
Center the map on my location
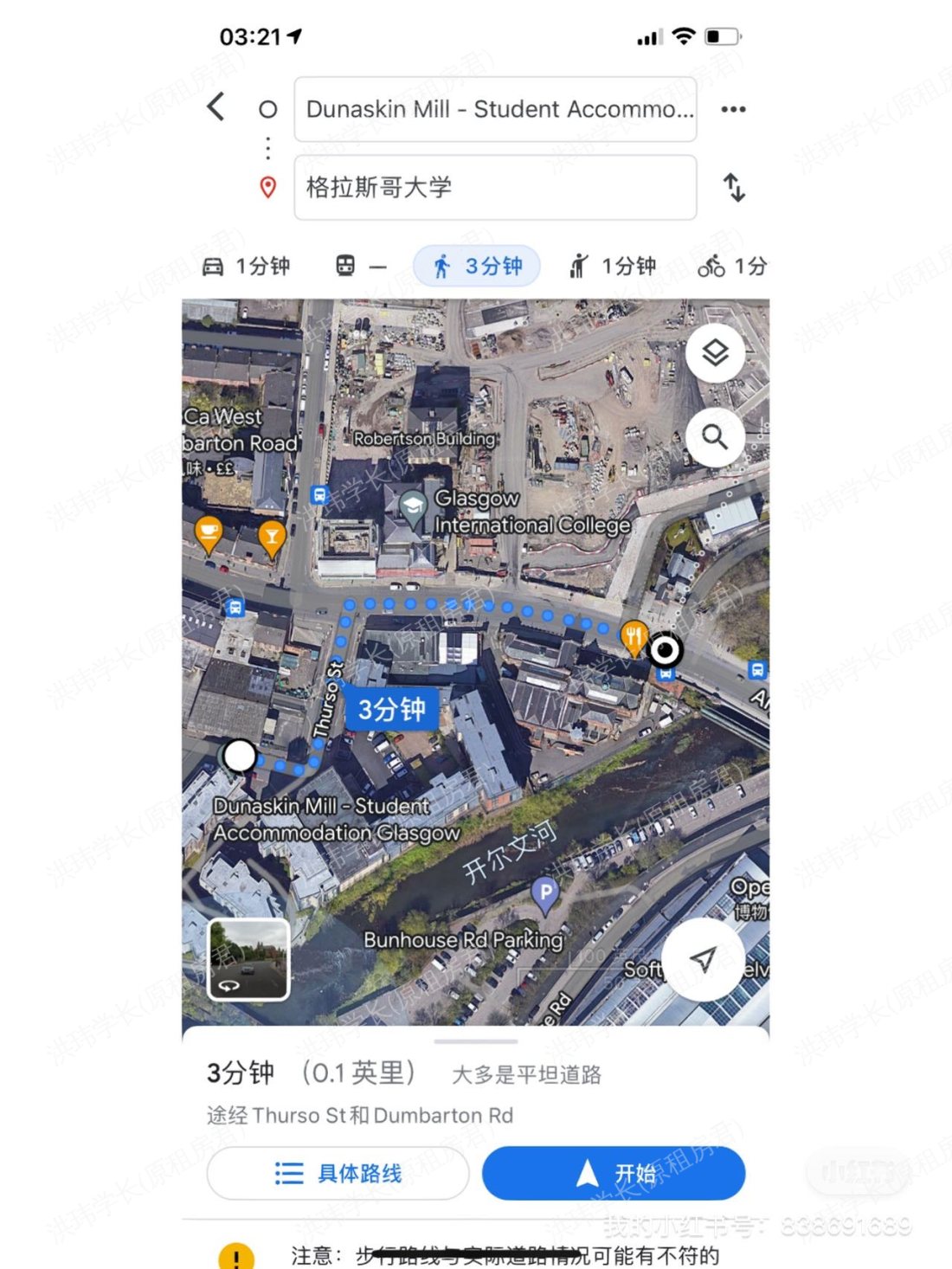(x=704, y=959)
